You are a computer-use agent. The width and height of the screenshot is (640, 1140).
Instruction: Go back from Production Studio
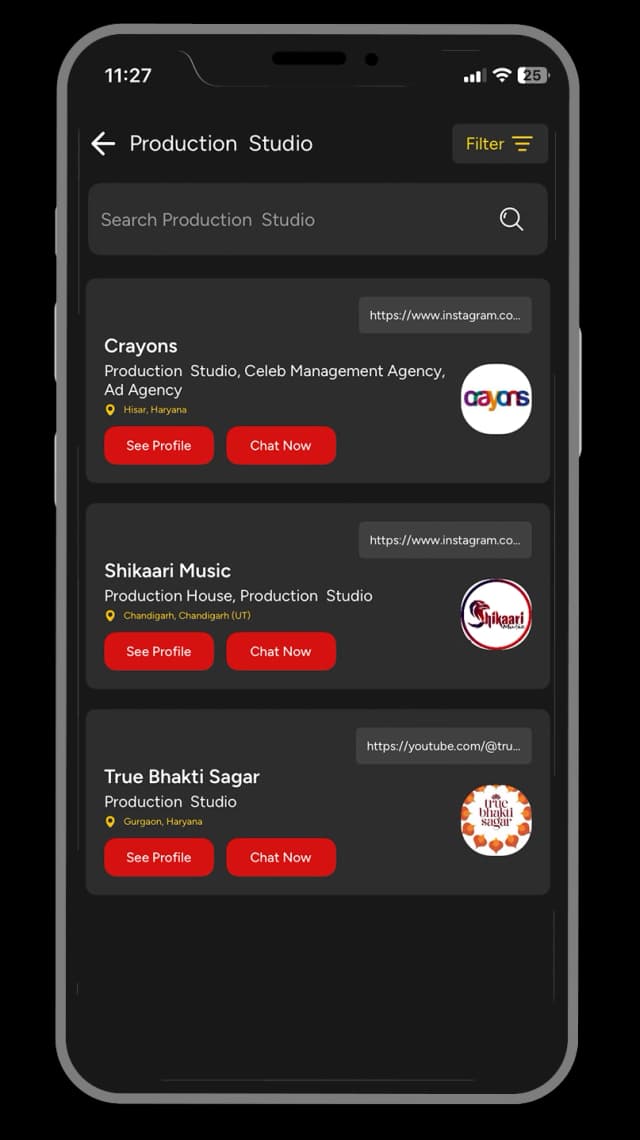[103, 144]
